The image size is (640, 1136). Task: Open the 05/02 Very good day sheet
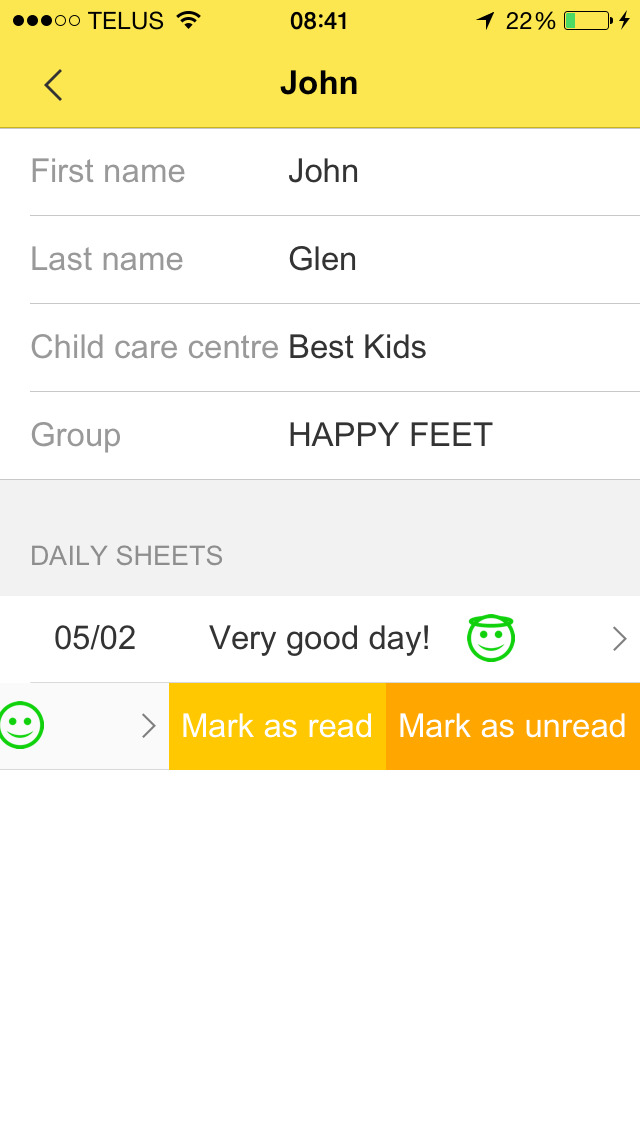point(320,639)
